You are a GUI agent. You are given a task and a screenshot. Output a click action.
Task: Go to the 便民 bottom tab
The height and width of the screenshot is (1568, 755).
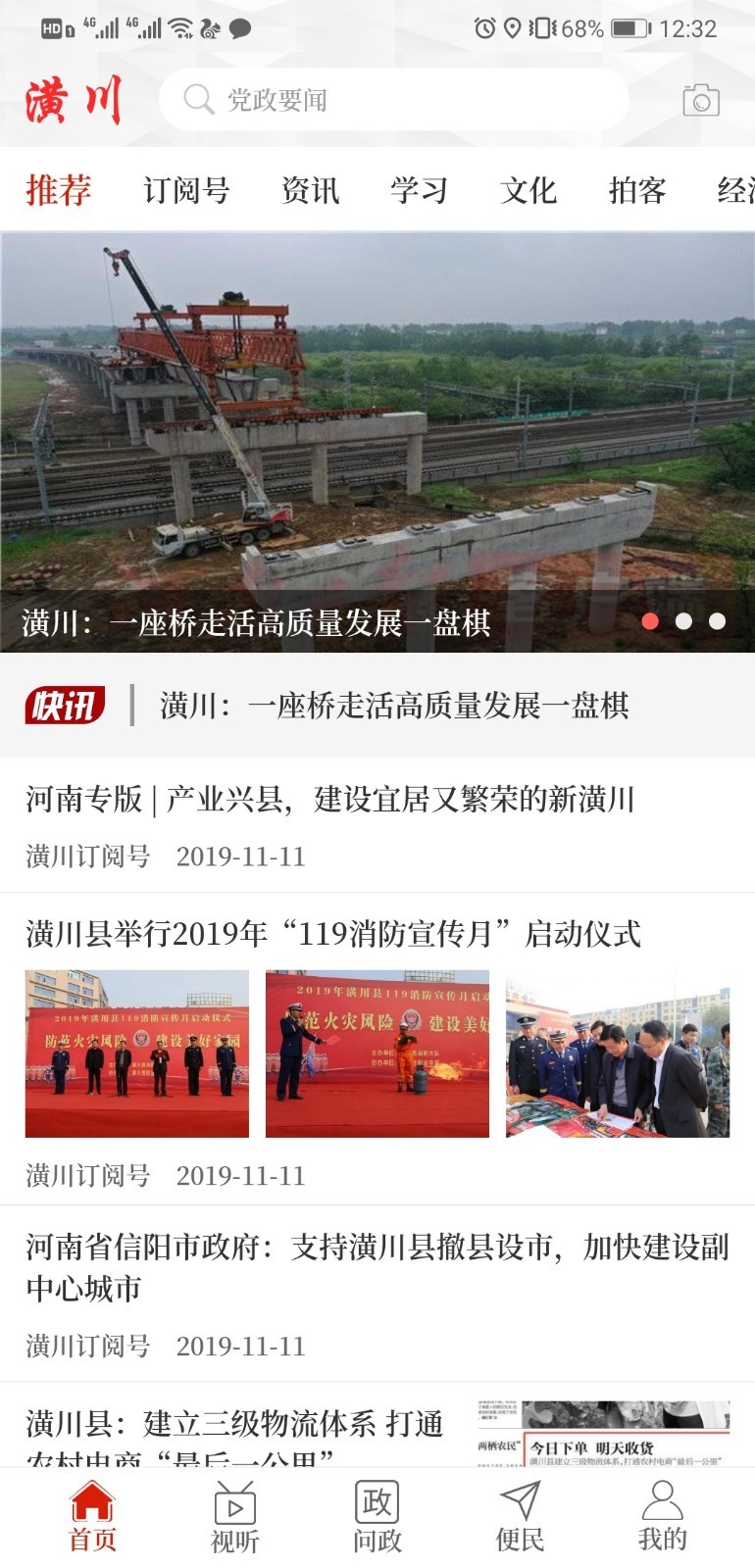click(520, 1517)
